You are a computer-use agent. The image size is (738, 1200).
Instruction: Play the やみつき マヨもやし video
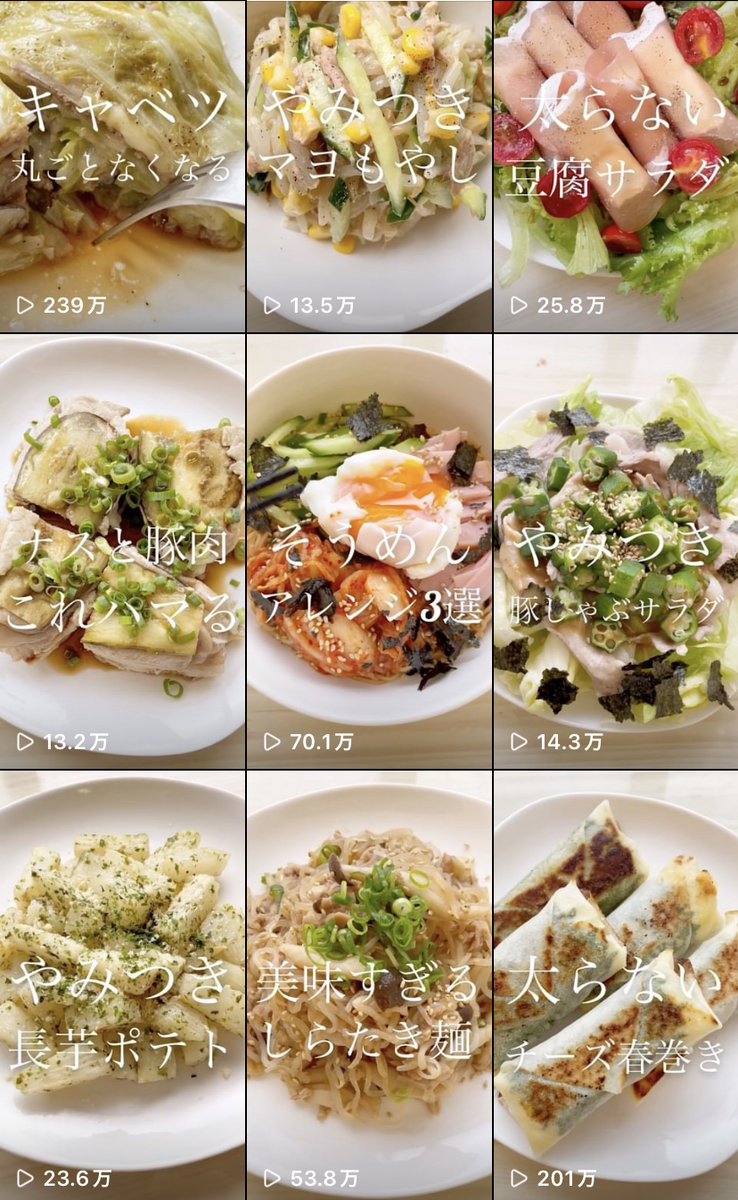tap(369, 166)
